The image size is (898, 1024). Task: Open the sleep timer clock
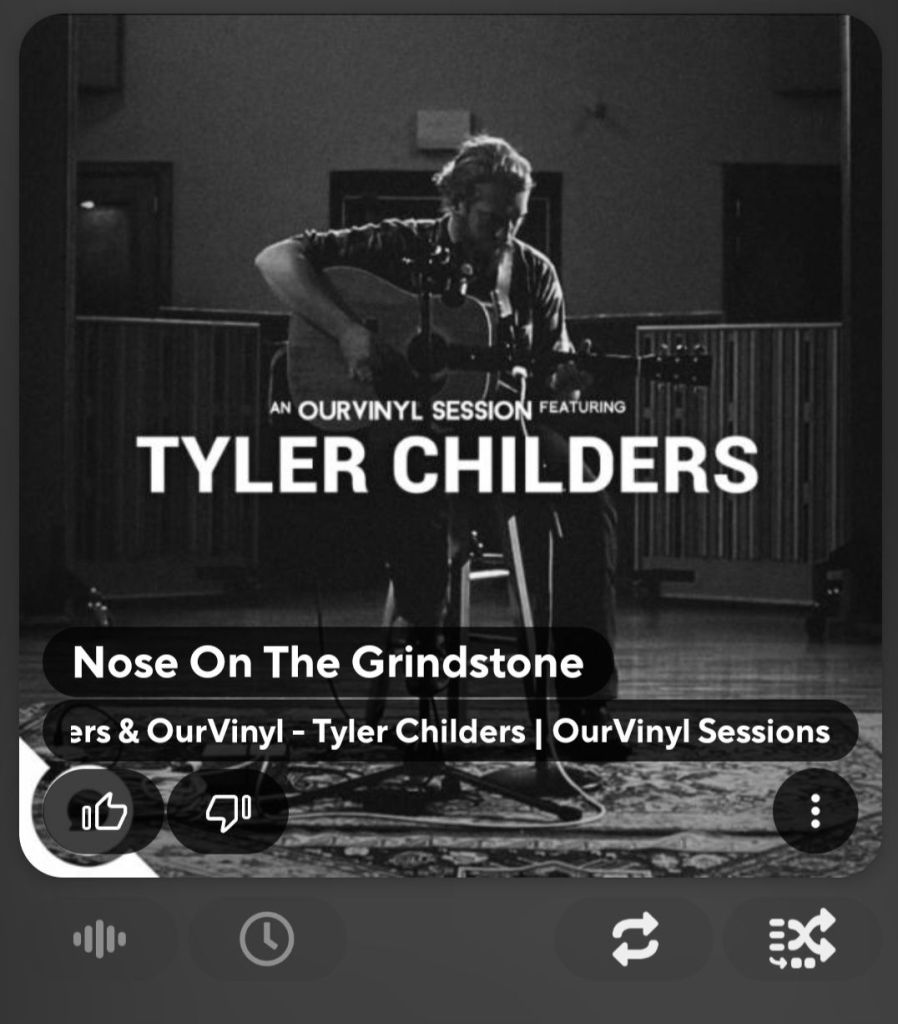[267, 939]
